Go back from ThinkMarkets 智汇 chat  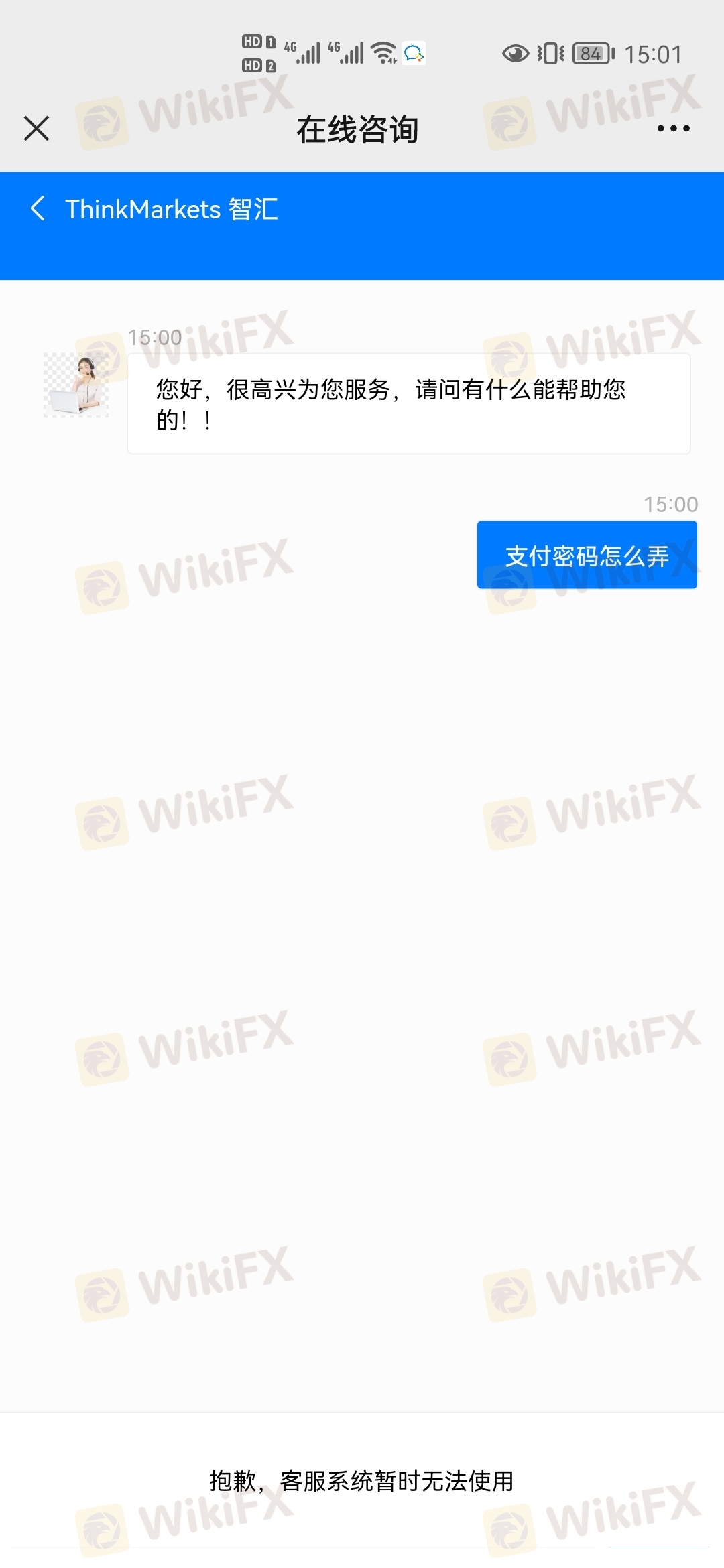38,209
